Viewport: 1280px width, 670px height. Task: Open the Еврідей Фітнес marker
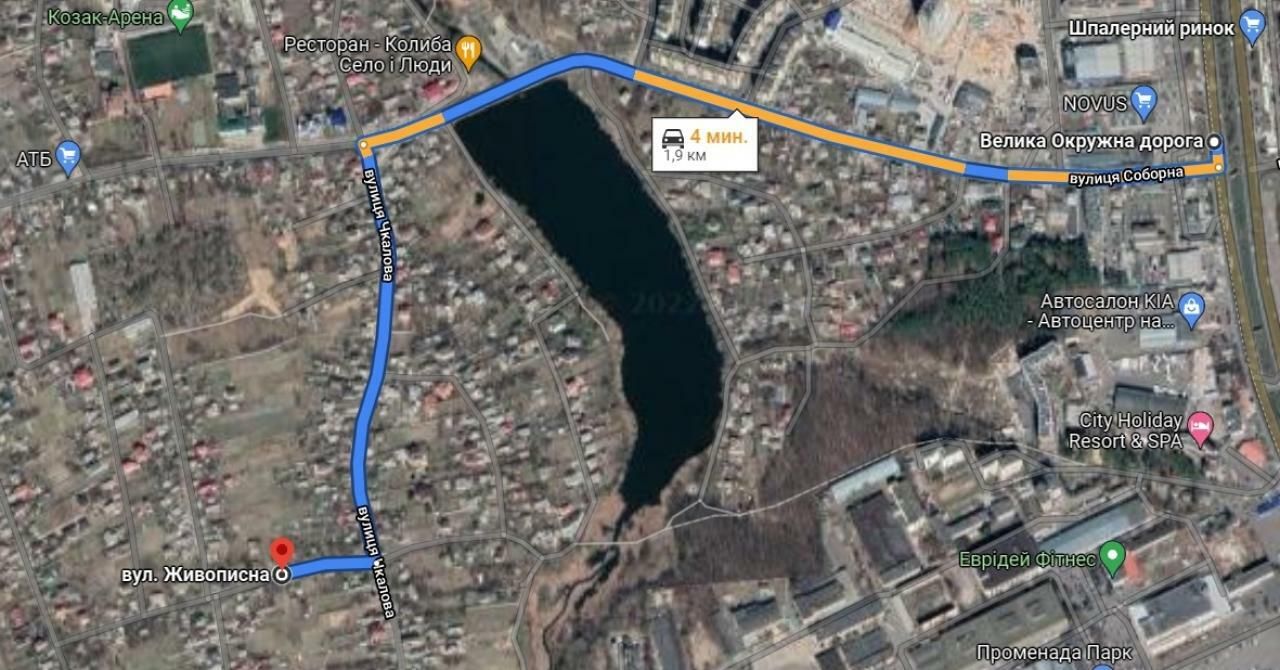pyautogui.click(x=1112, y=557)
